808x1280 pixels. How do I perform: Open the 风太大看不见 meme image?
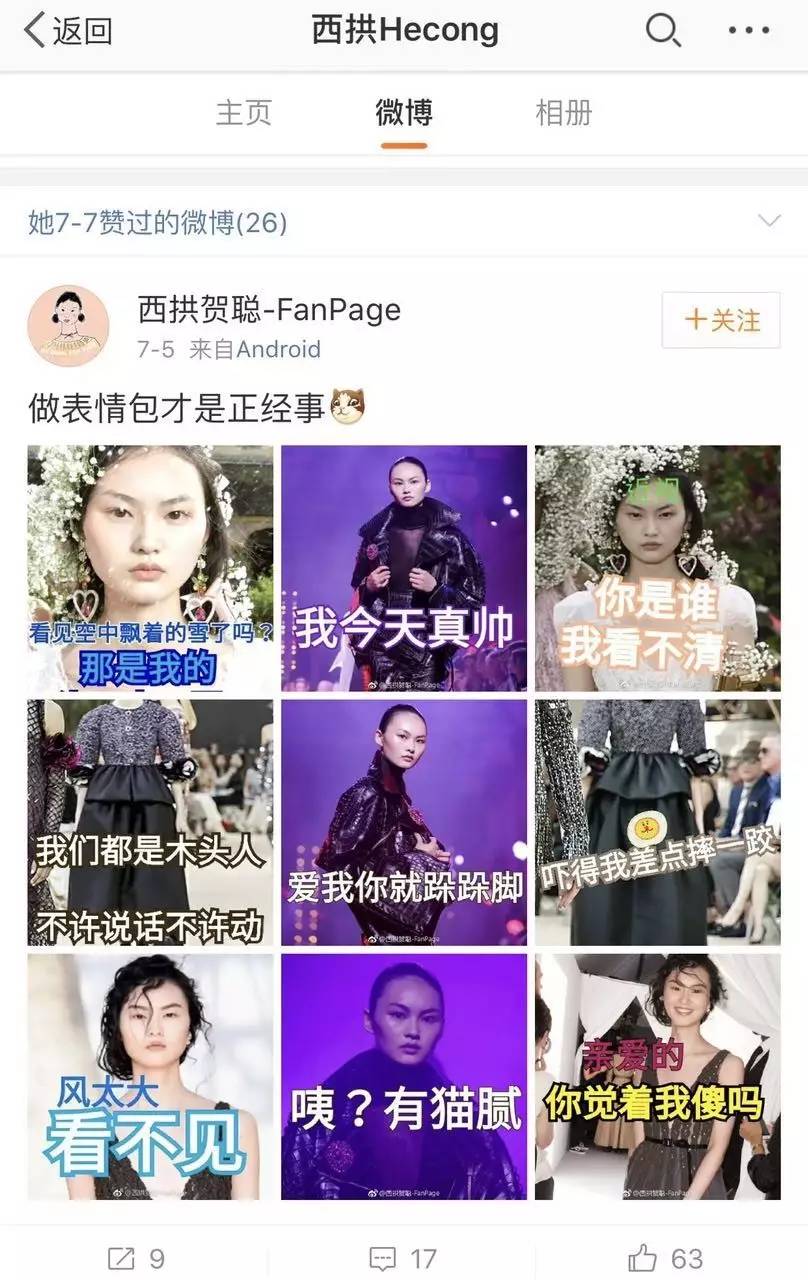click(146, 1079)
